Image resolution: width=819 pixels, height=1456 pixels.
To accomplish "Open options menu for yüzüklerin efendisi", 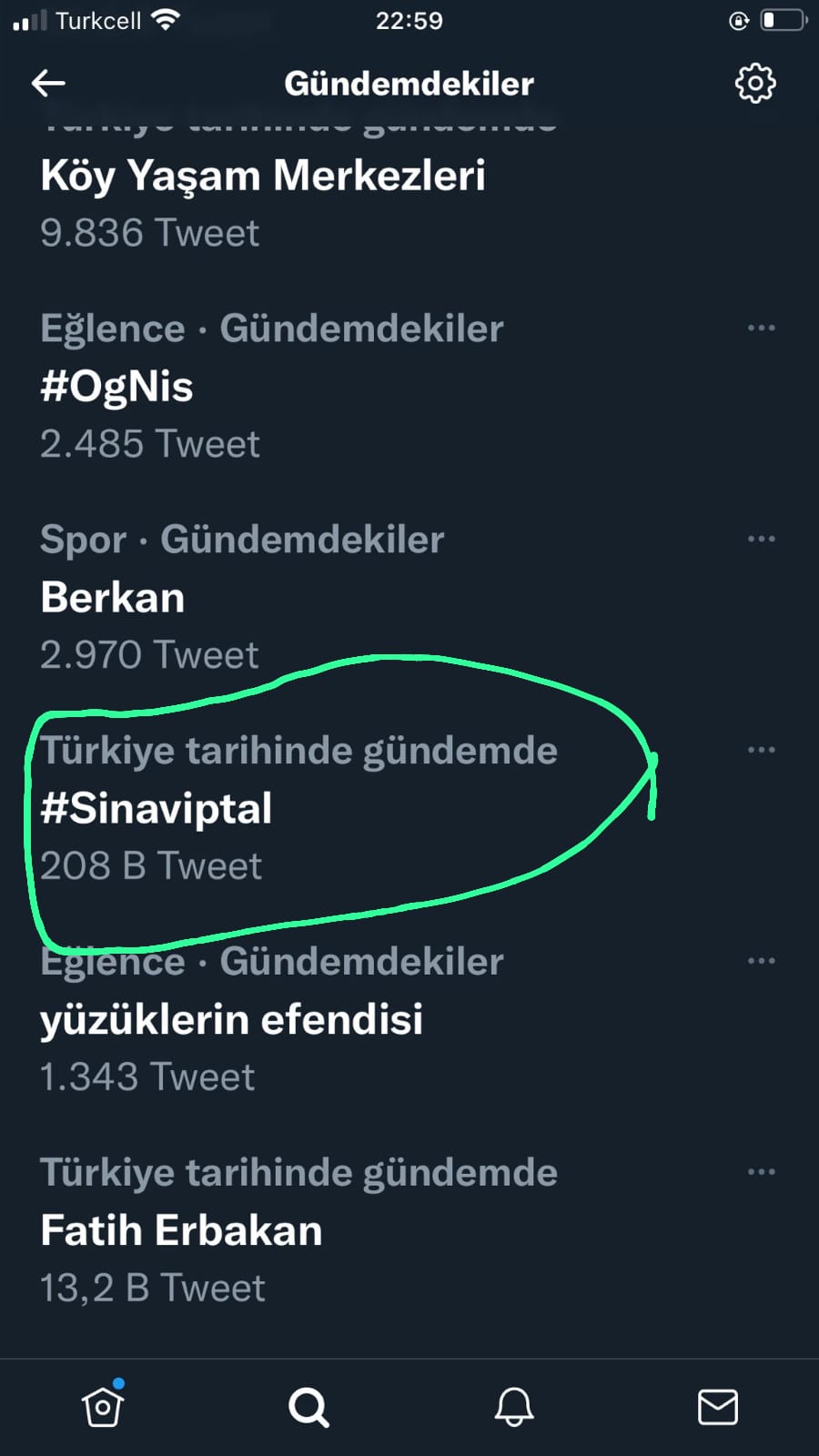I will point(762,961).
